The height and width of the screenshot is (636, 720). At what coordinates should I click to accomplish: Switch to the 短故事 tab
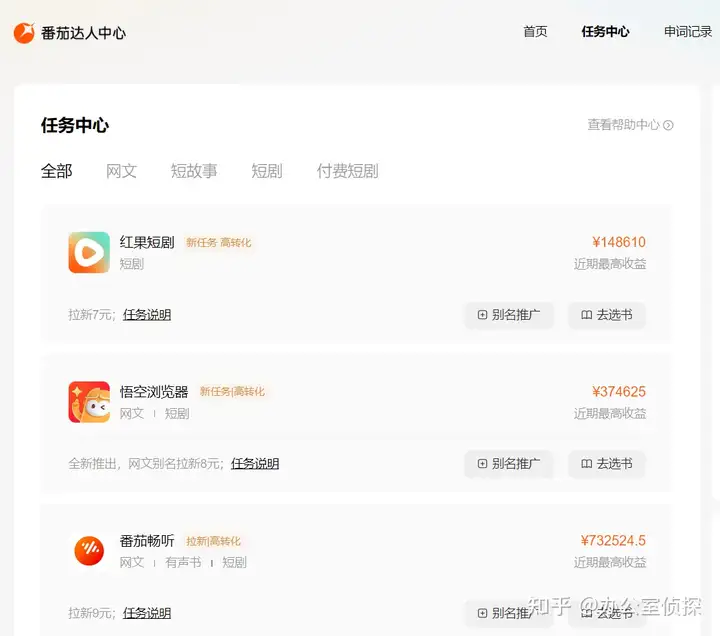click(194, 171)
